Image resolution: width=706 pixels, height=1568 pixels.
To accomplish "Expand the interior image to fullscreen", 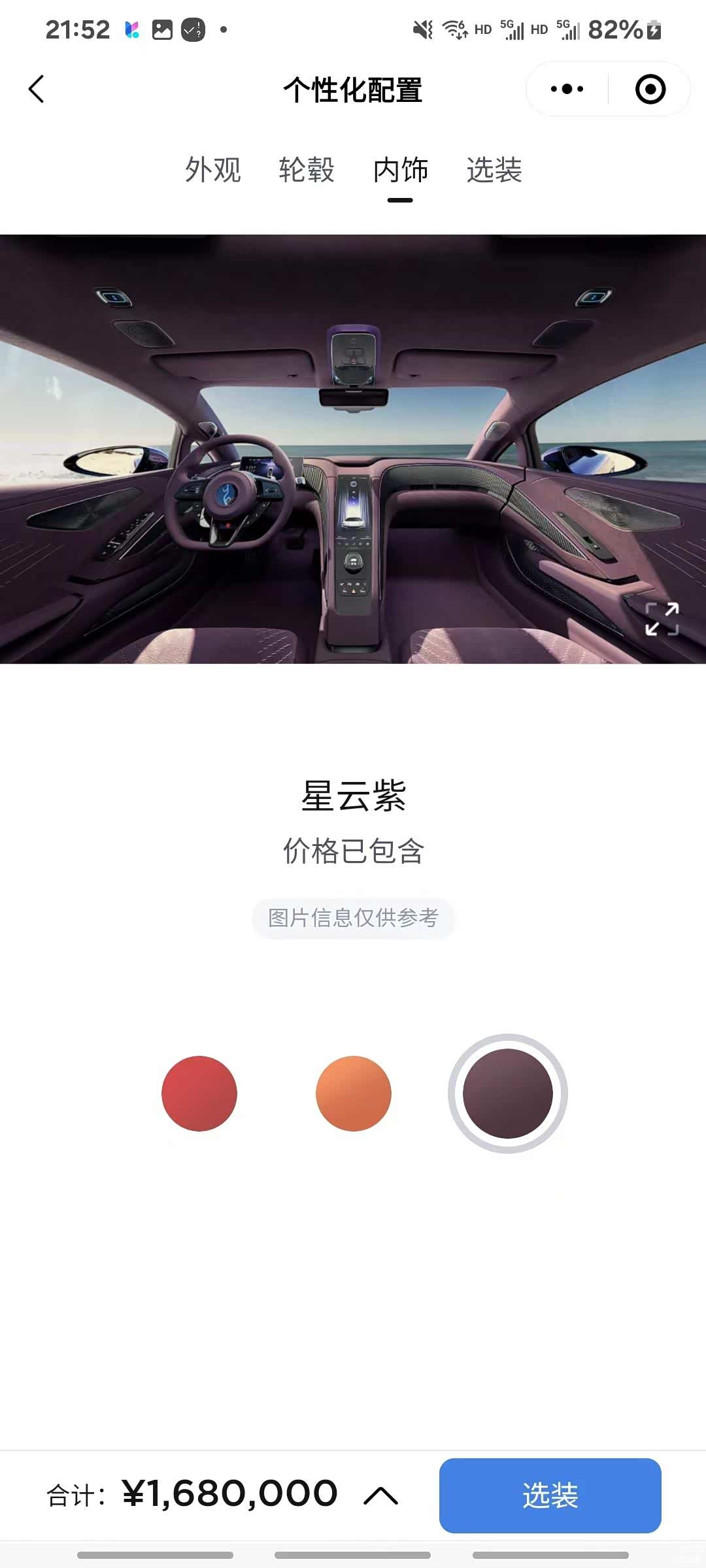I will point(662,618).
